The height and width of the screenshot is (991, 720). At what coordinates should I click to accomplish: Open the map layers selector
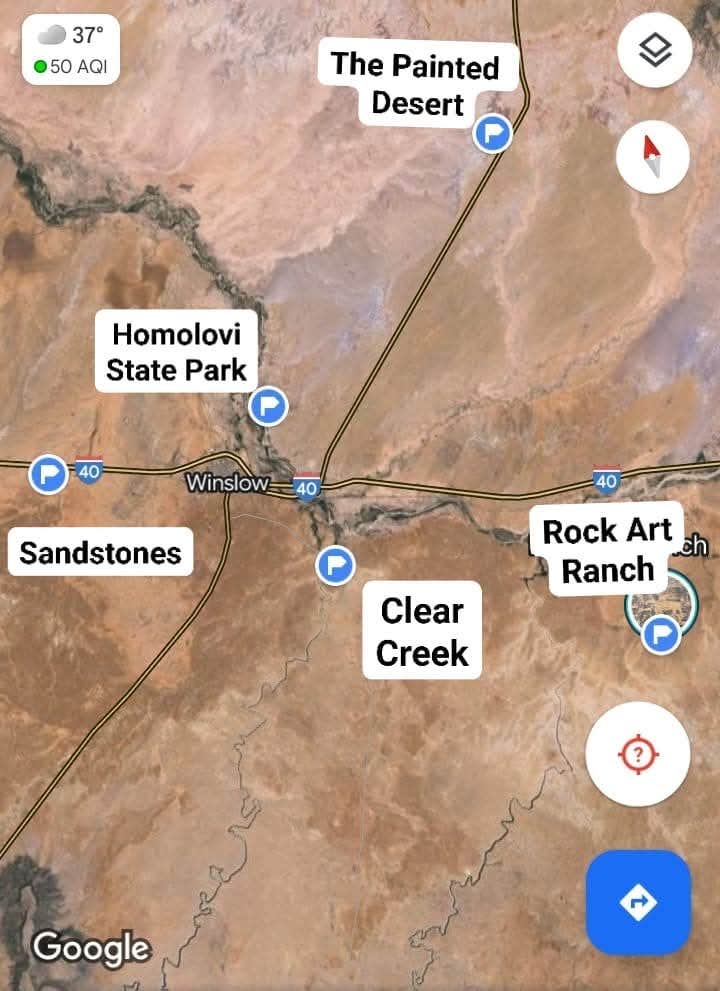click(x=654, y=50)
